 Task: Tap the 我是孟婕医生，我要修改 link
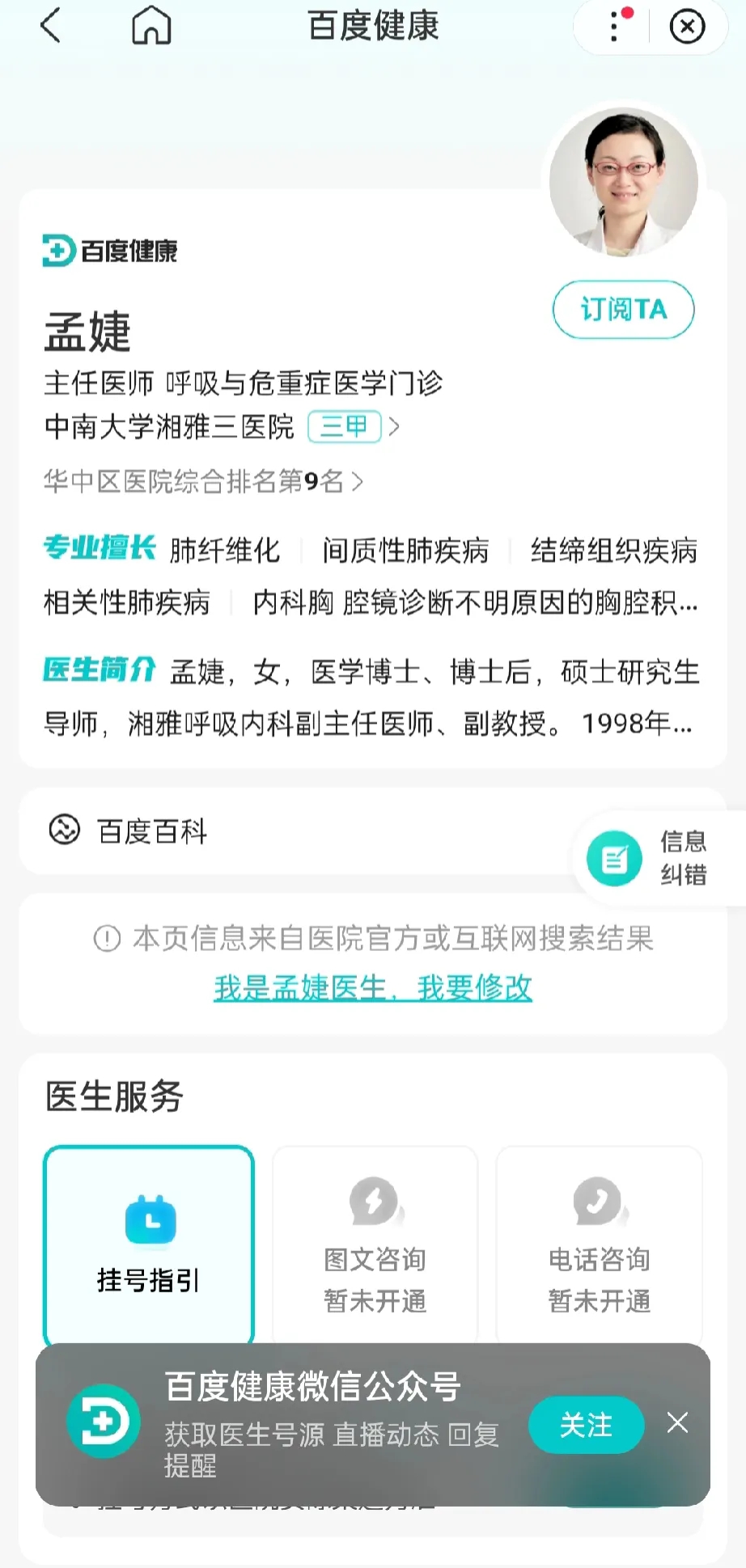click(x=373, y=987)
